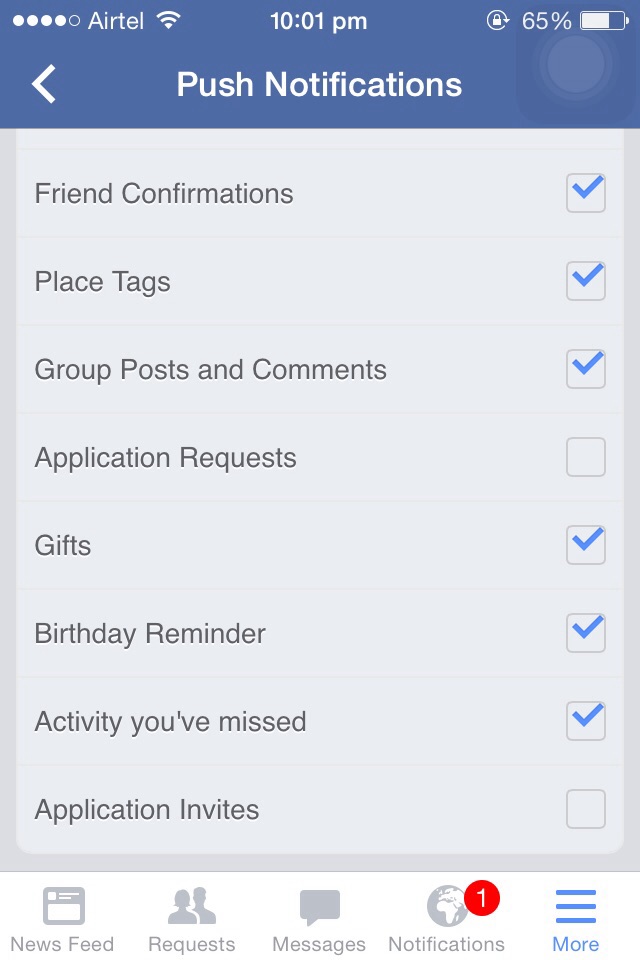Image resolution: width=640 pixels, height=960 pixels.
Task: Select the More tab
Action: pos(576,920)
